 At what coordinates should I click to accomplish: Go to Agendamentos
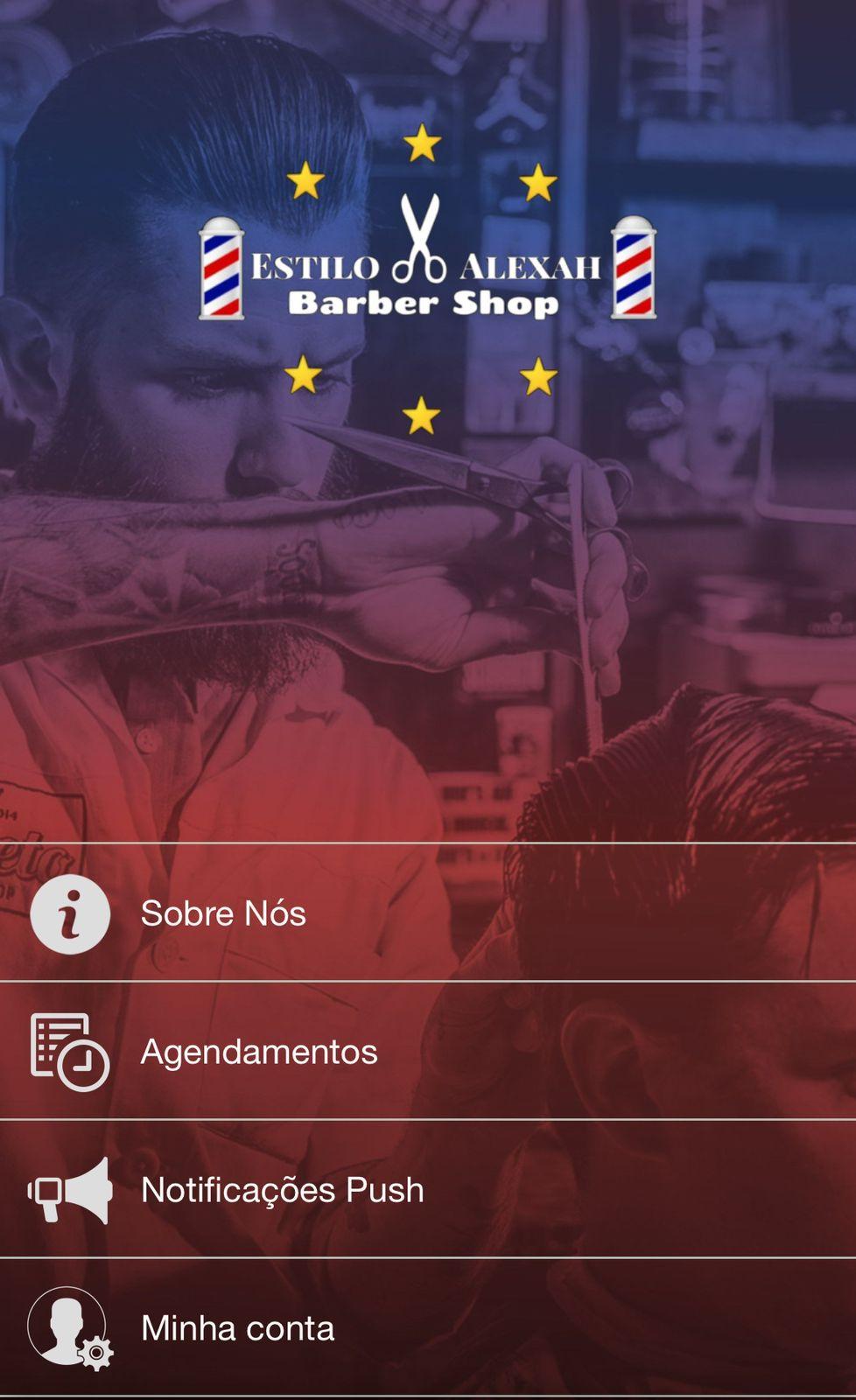pos(428,1051)
